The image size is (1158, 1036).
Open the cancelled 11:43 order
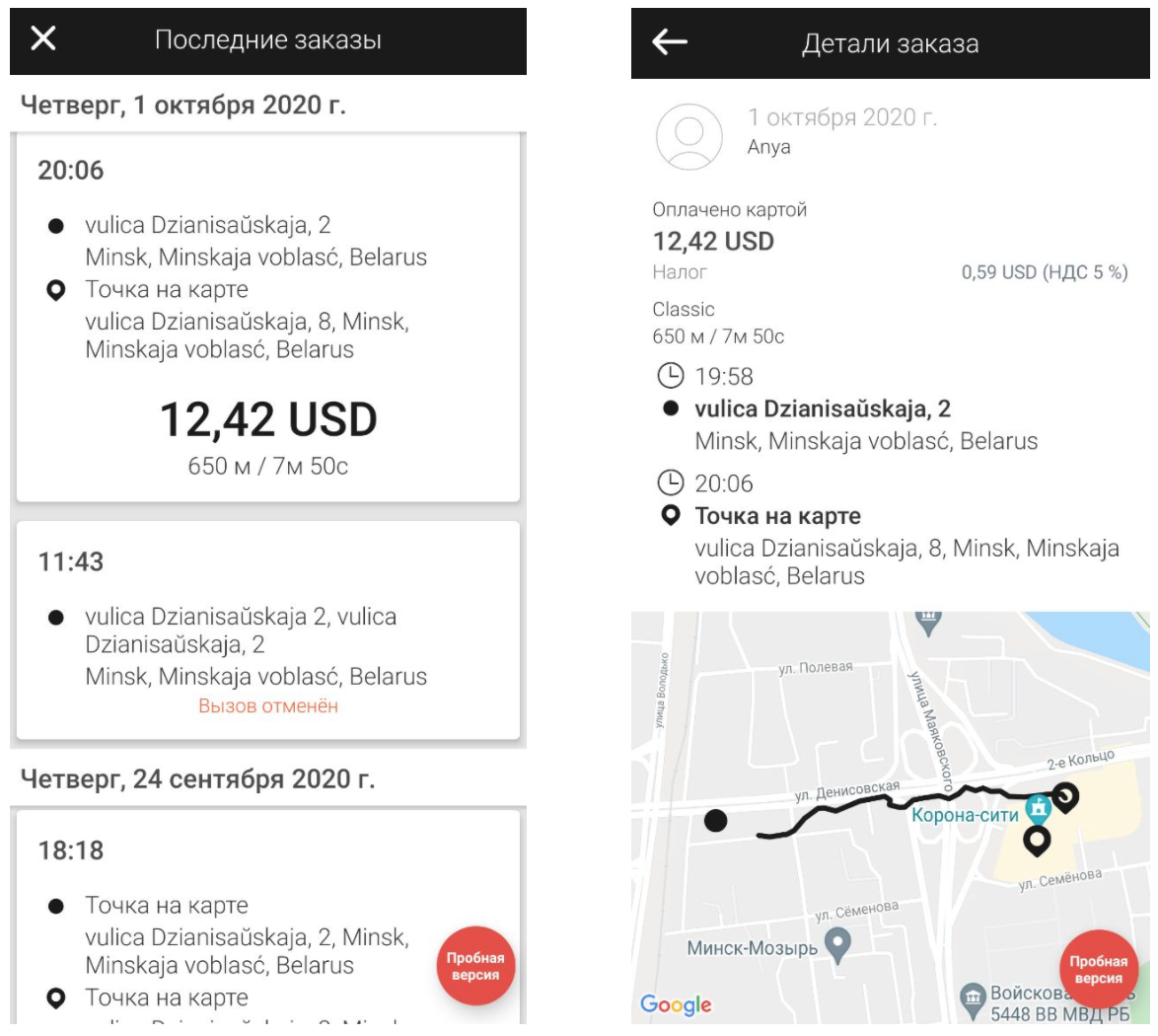[267, 631]
